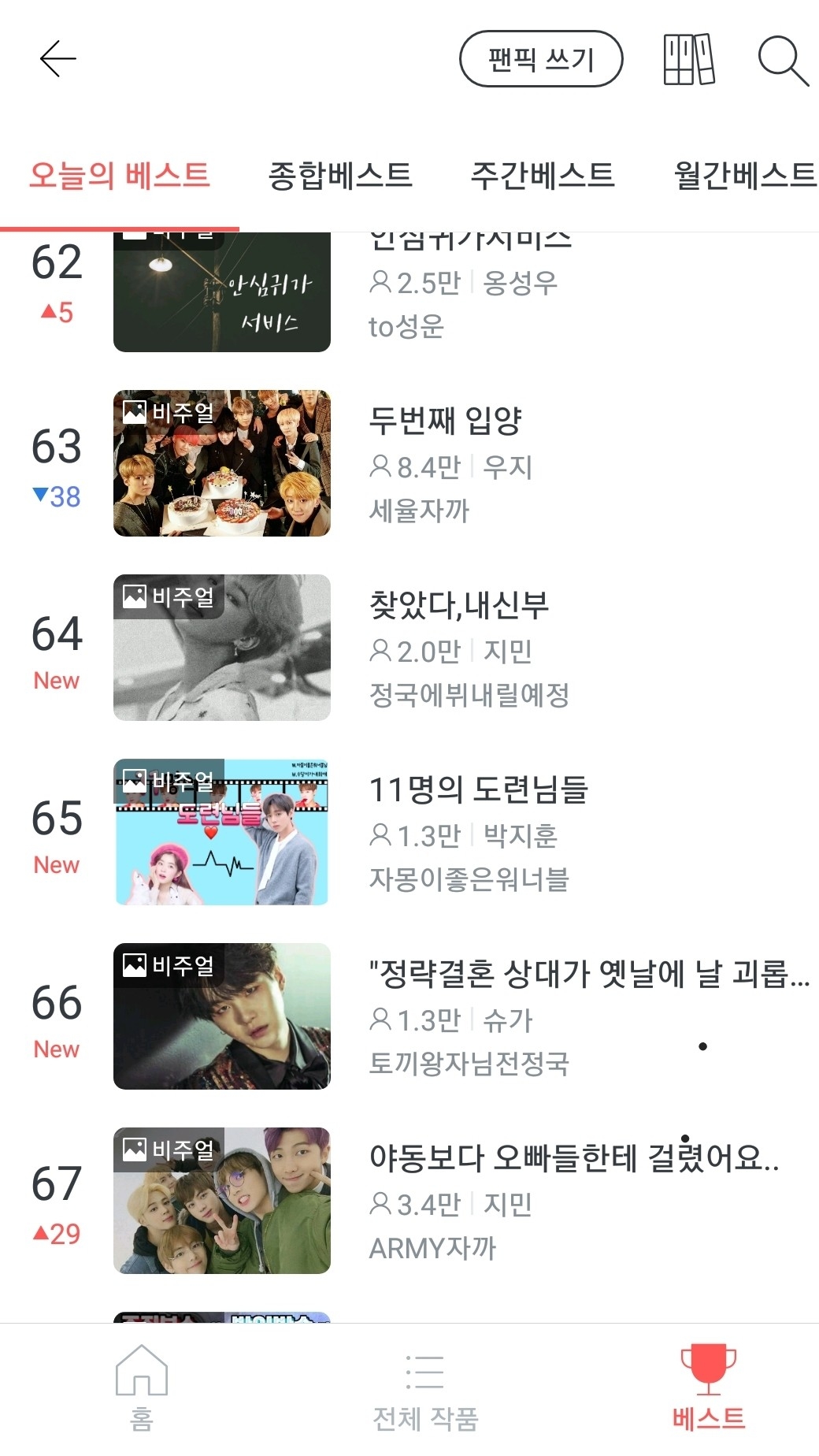The width and height of the screenshot is (819, 1456).
Task: Select the 월간베스트 tab
Action: pos(744,175)
